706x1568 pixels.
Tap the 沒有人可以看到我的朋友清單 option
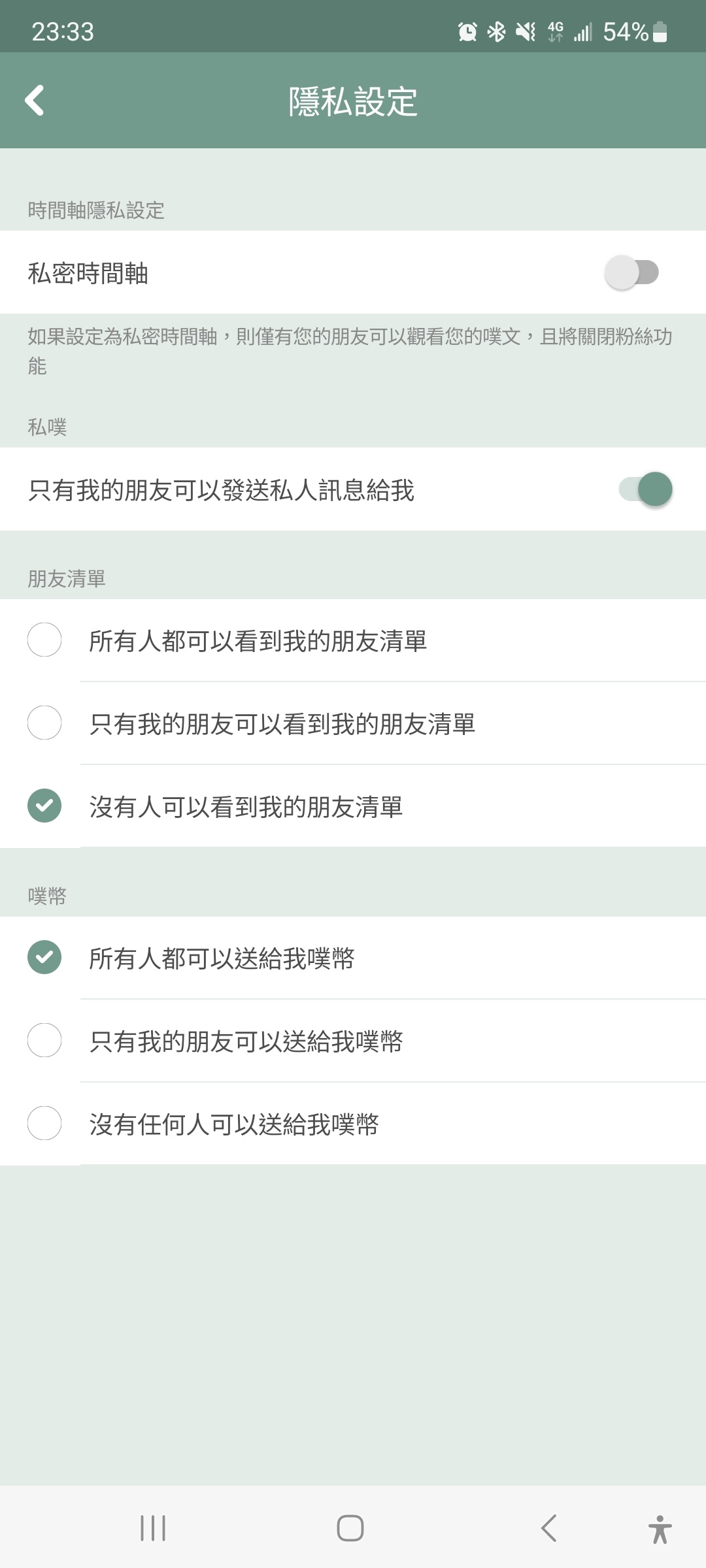pyautogui.click(x=353, y=806)
